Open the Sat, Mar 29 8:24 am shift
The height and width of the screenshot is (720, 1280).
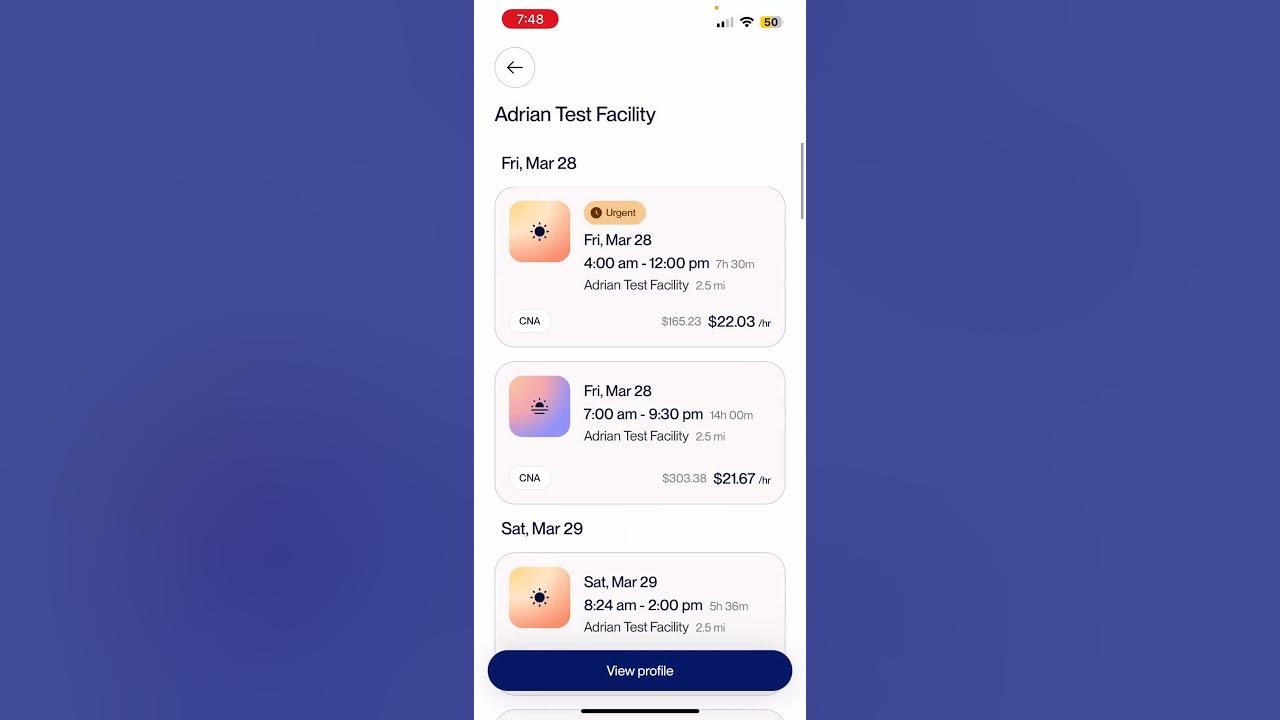click(x=640, y=602)
